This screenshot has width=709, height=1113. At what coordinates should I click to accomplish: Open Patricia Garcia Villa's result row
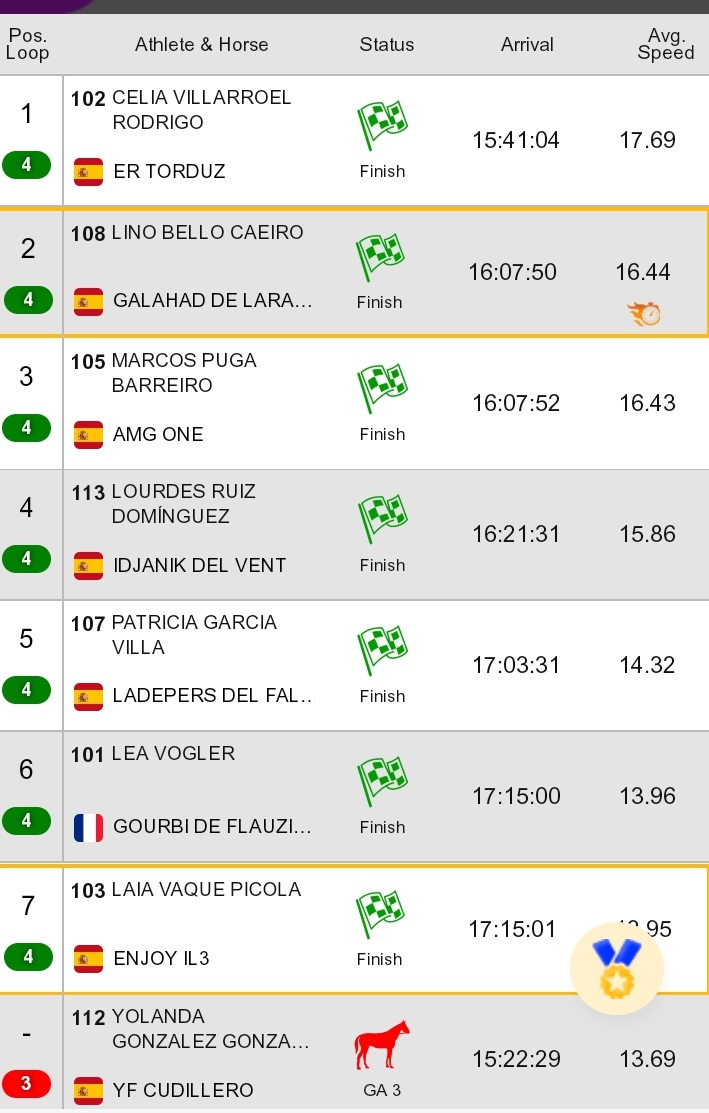[x=354, y=665]
